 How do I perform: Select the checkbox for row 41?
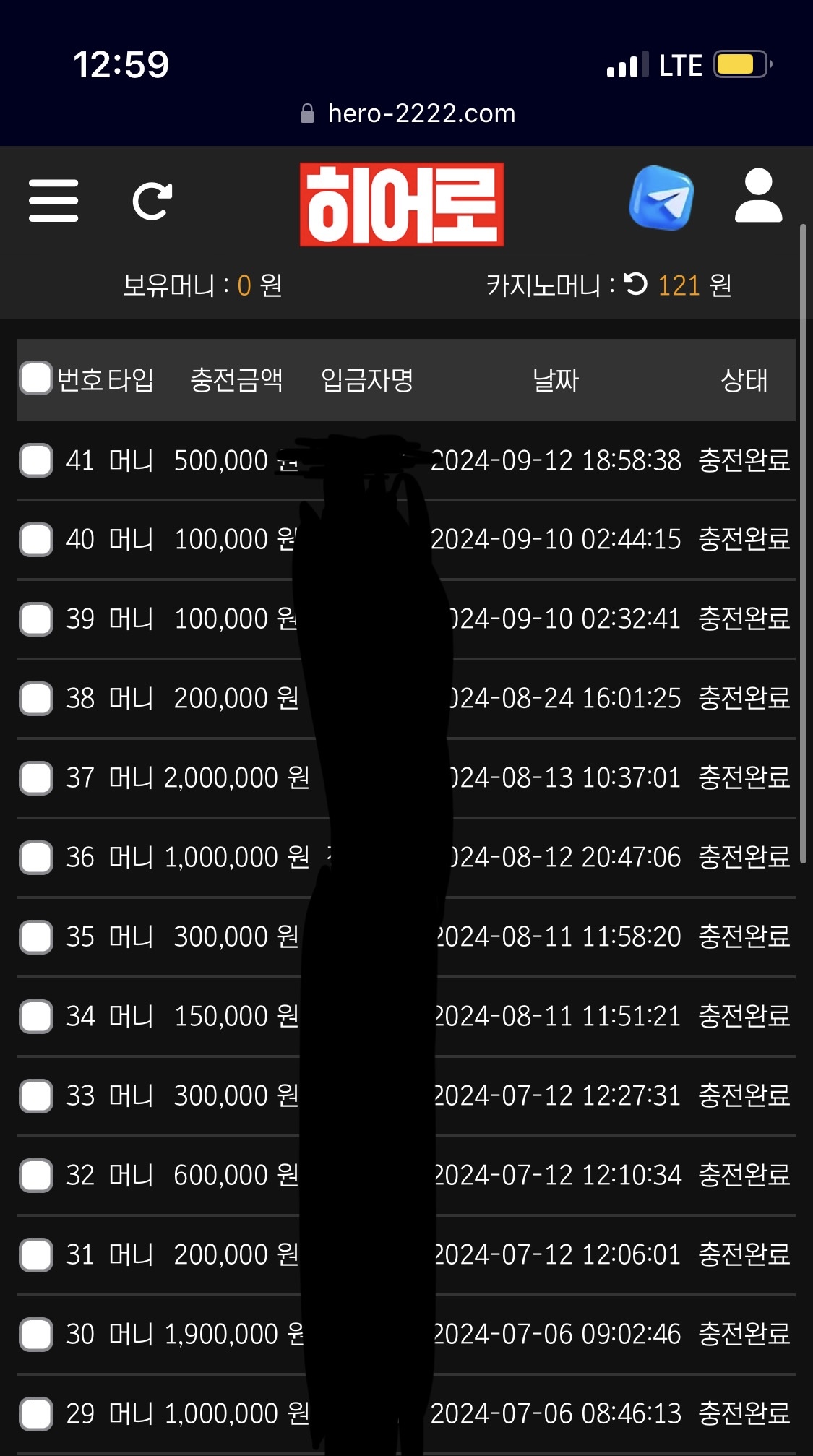pyautogui.click(x=36, y=460)
